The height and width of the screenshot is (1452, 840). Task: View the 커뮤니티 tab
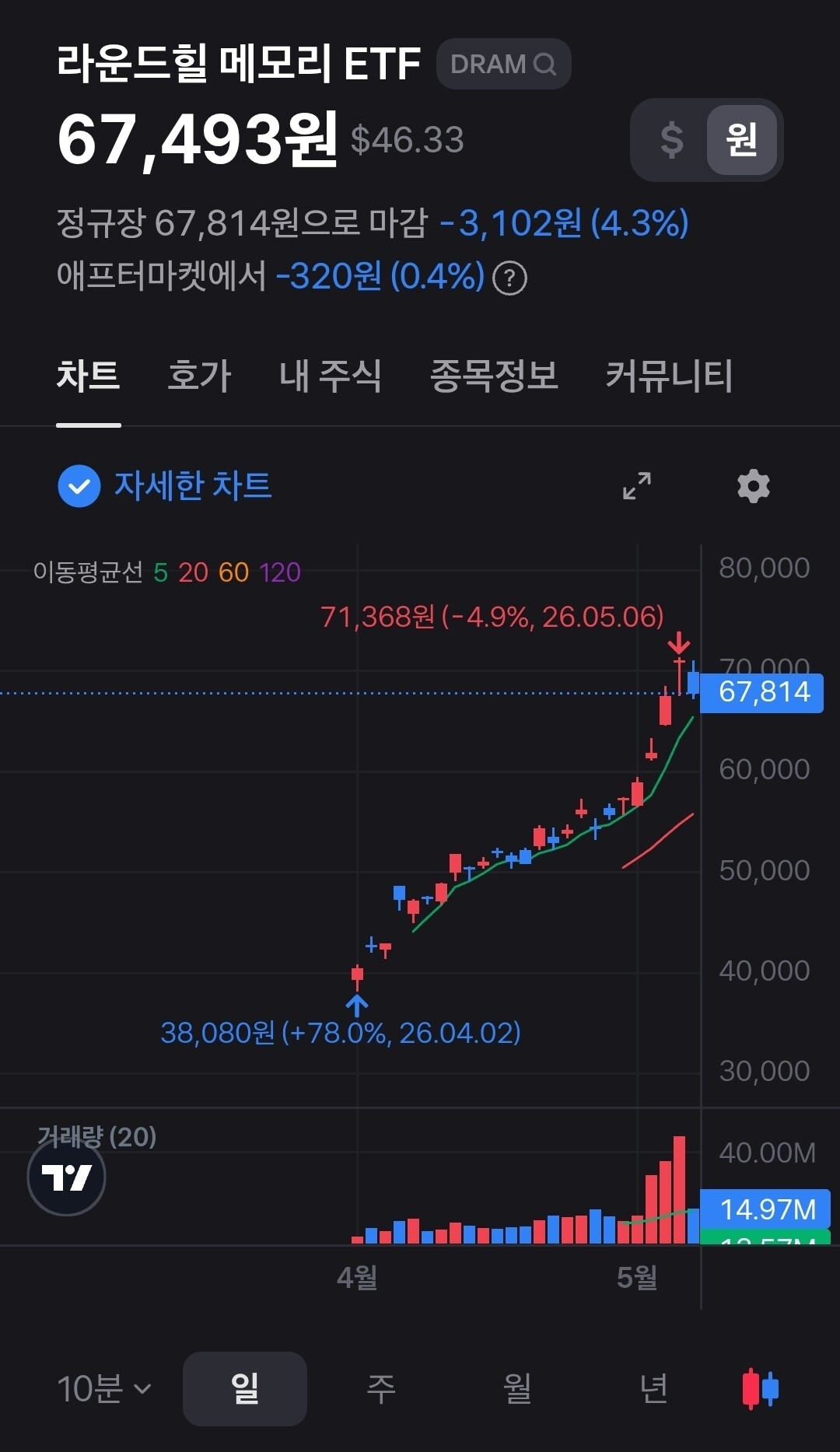pos(669,376)
